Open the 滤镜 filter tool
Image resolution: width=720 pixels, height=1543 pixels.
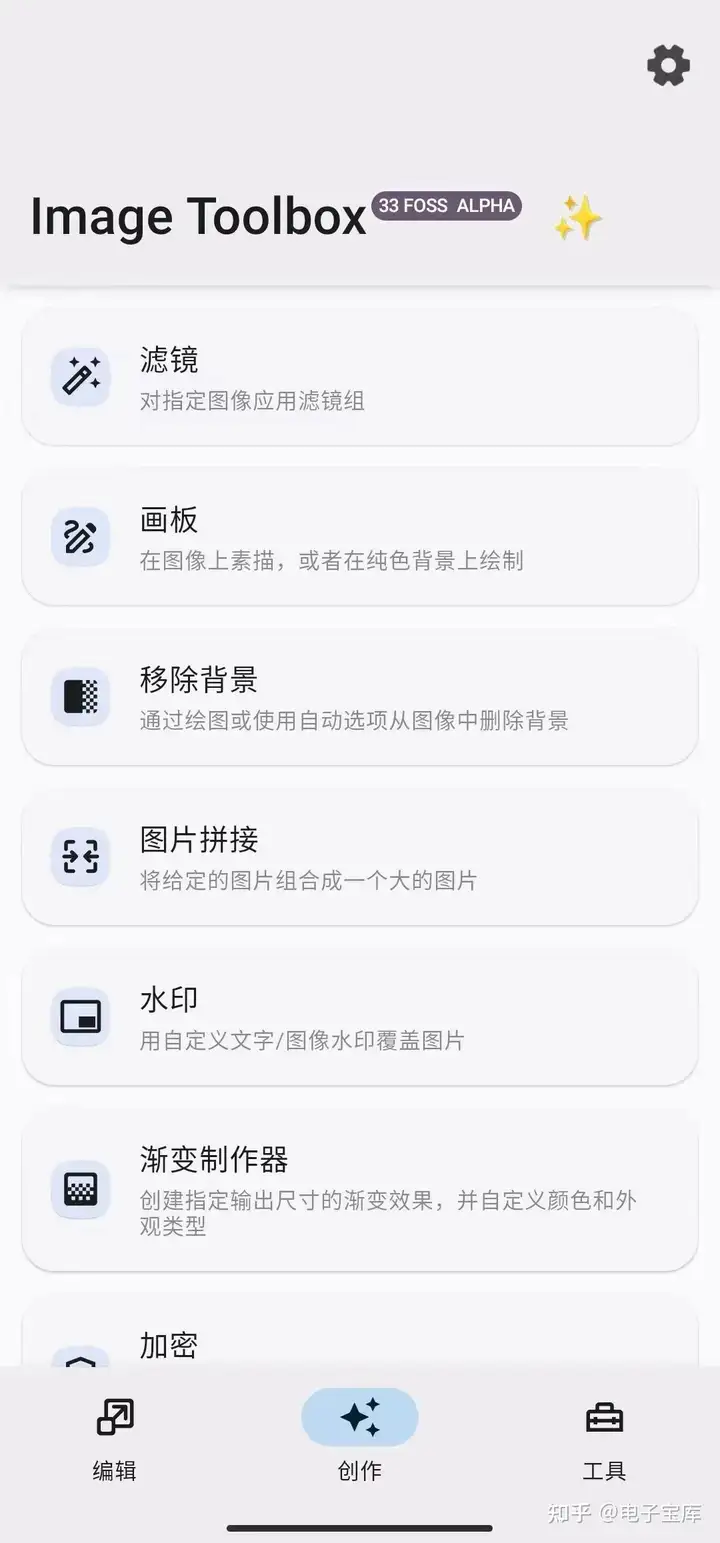click(360, 377)
